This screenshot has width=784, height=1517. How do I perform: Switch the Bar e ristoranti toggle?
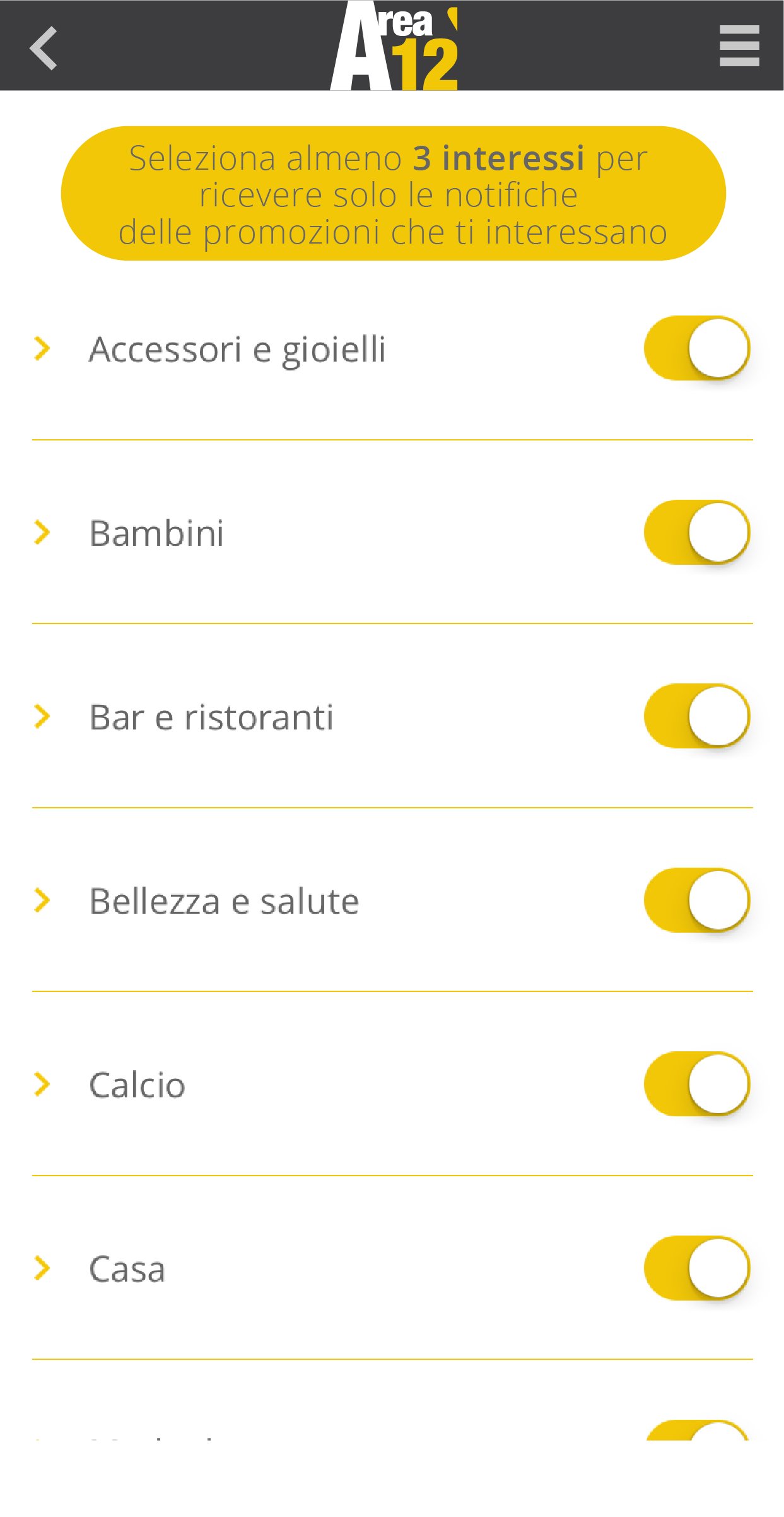[x=696, y=716]
